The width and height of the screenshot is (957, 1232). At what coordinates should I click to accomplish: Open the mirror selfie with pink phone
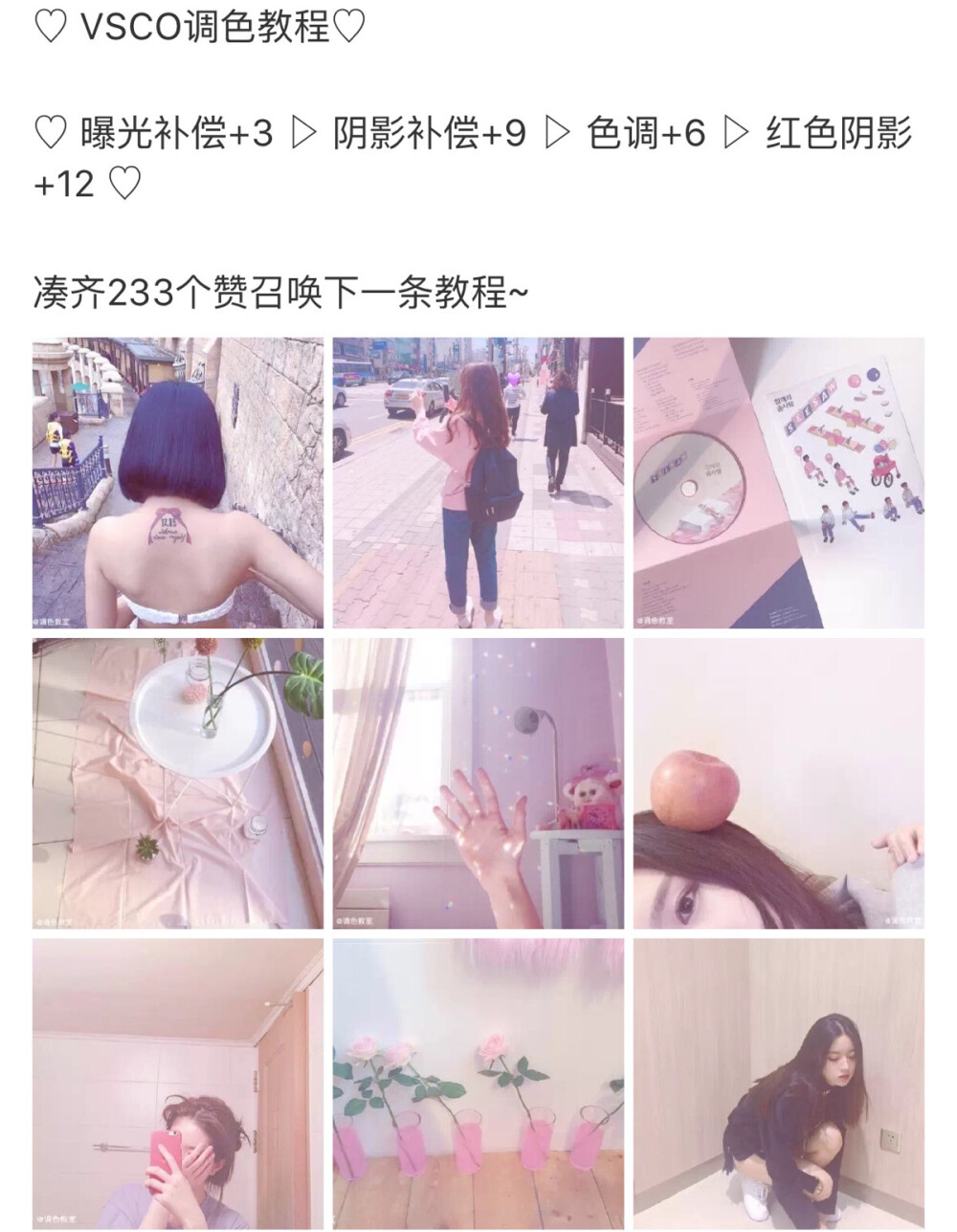[178, 1084]
